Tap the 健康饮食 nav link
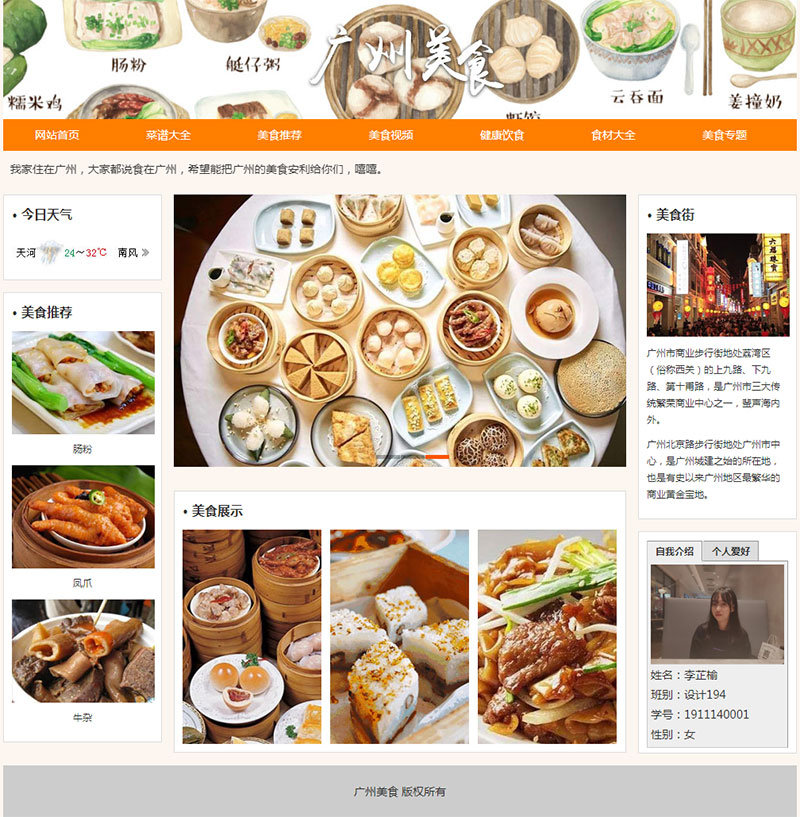This screenshot has height=817, width=800. tap(502, 135)
